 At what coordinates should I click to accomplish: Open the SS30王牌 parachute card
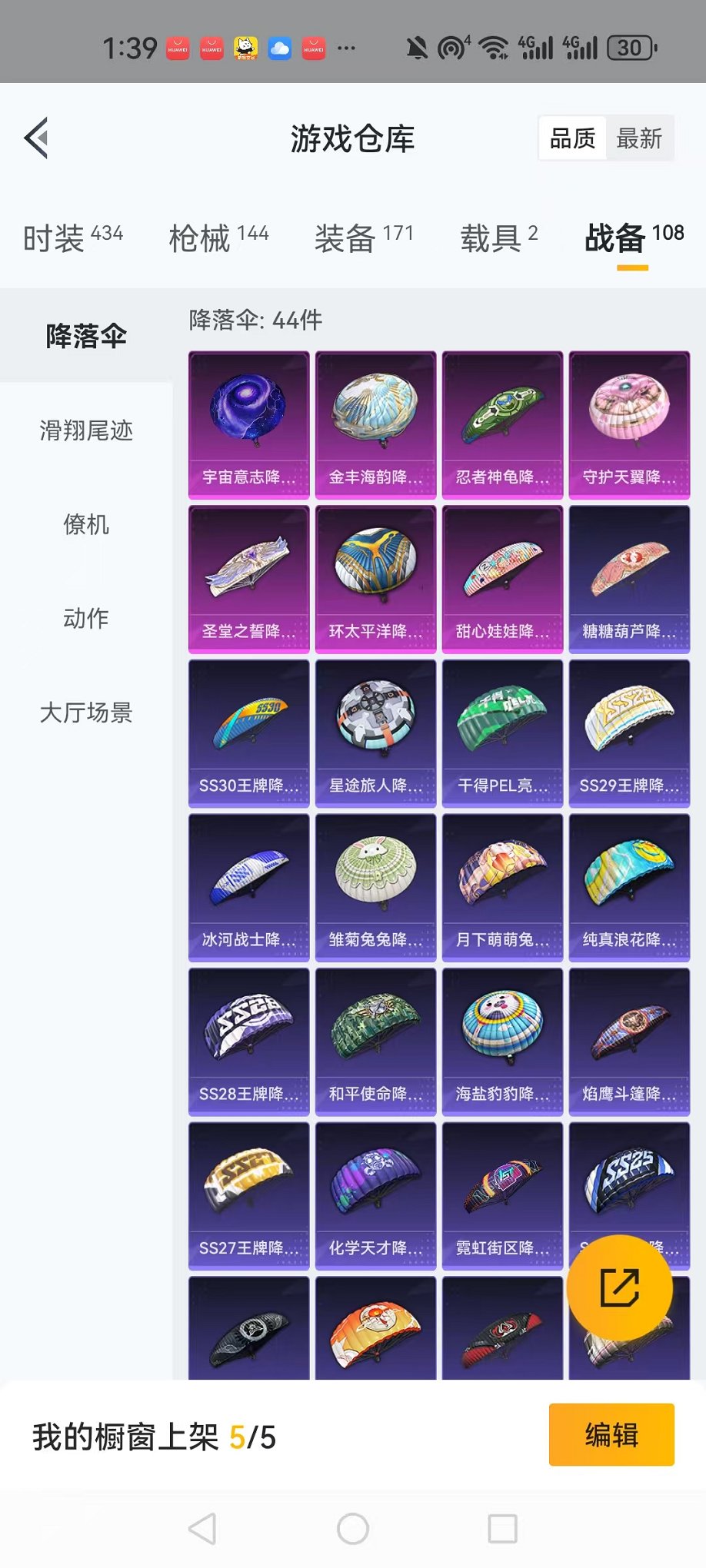point(249,733)
